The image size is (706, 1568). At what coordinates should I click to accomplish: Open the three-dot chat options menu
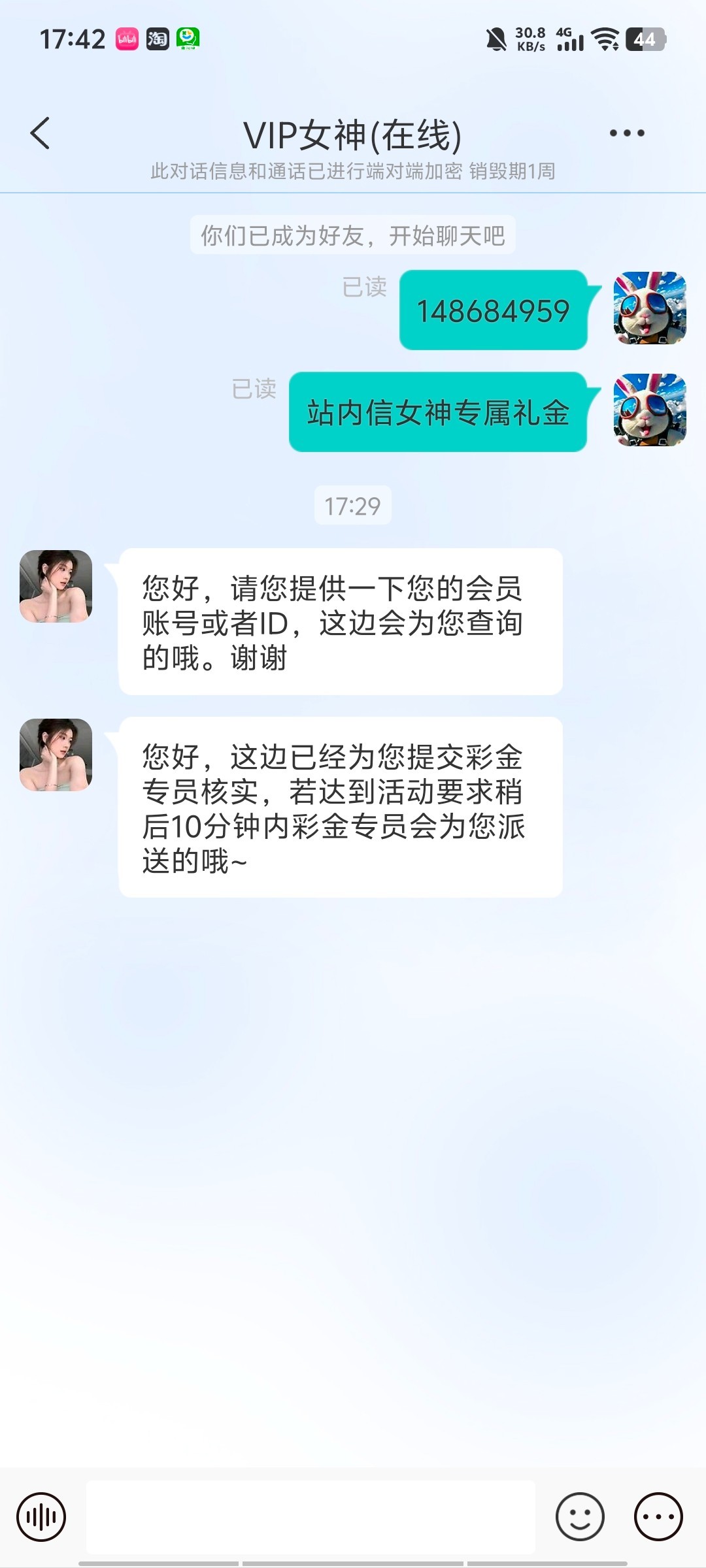(626, 133)
